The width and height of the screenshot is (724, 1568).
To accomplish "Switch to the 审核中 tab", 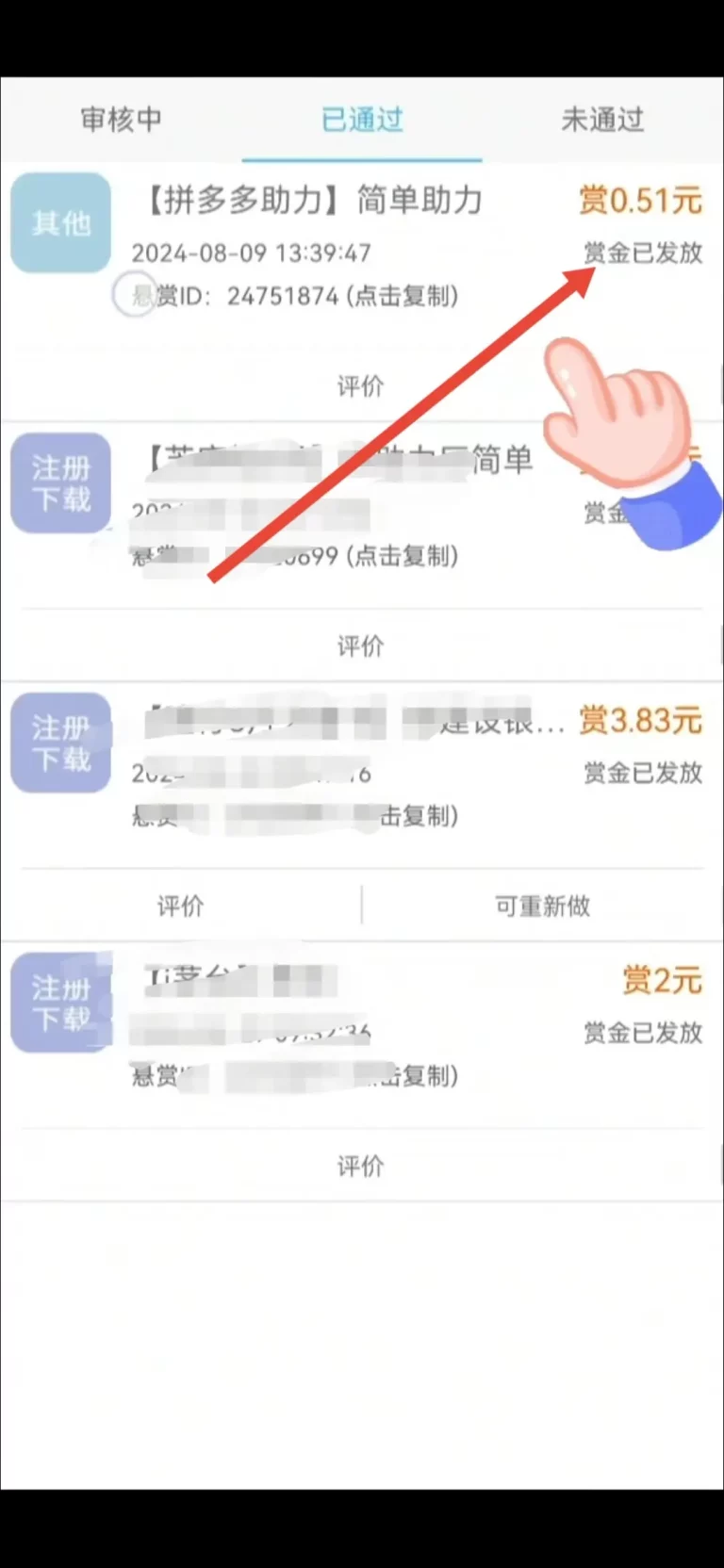I will pyautogui.click(x=121, y=120).
